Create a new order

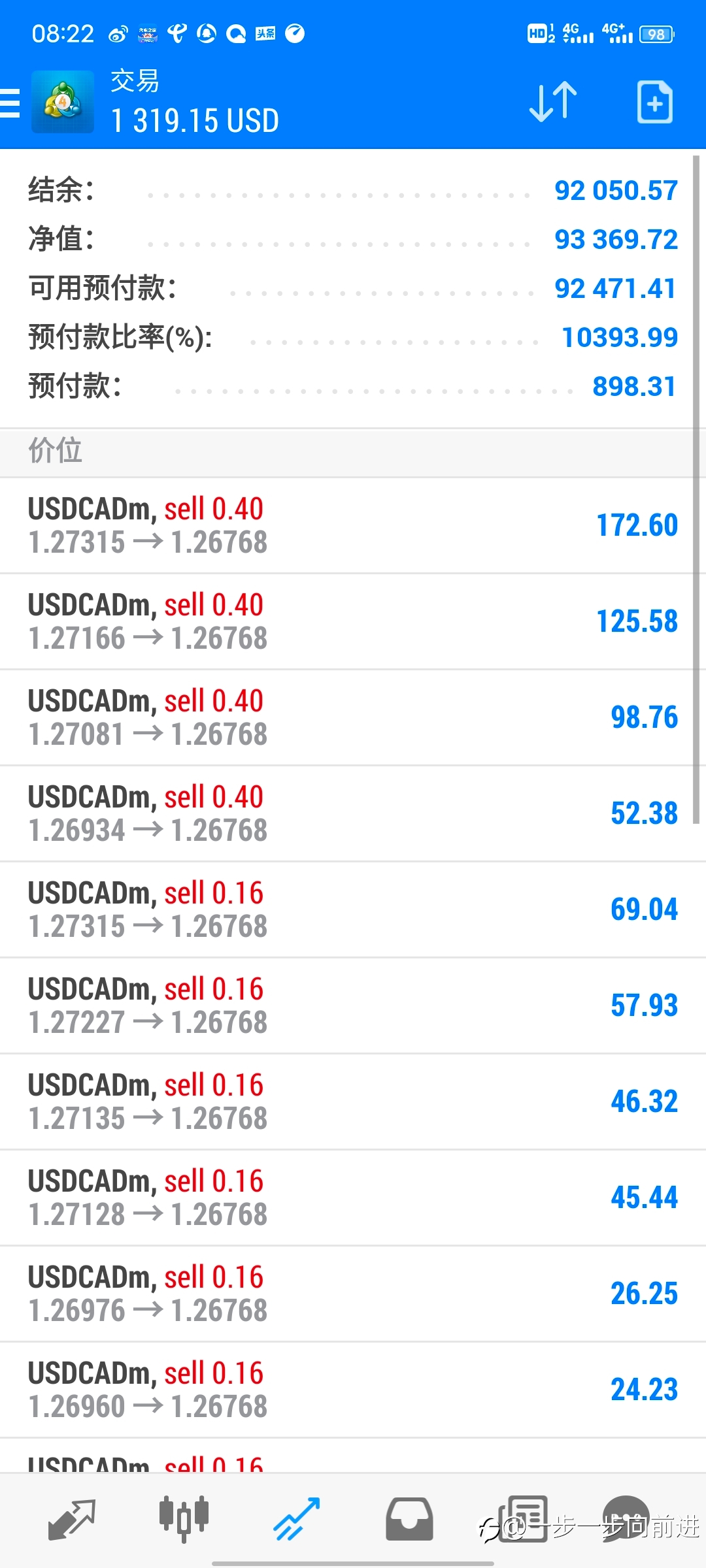click(x=654, y=102)
